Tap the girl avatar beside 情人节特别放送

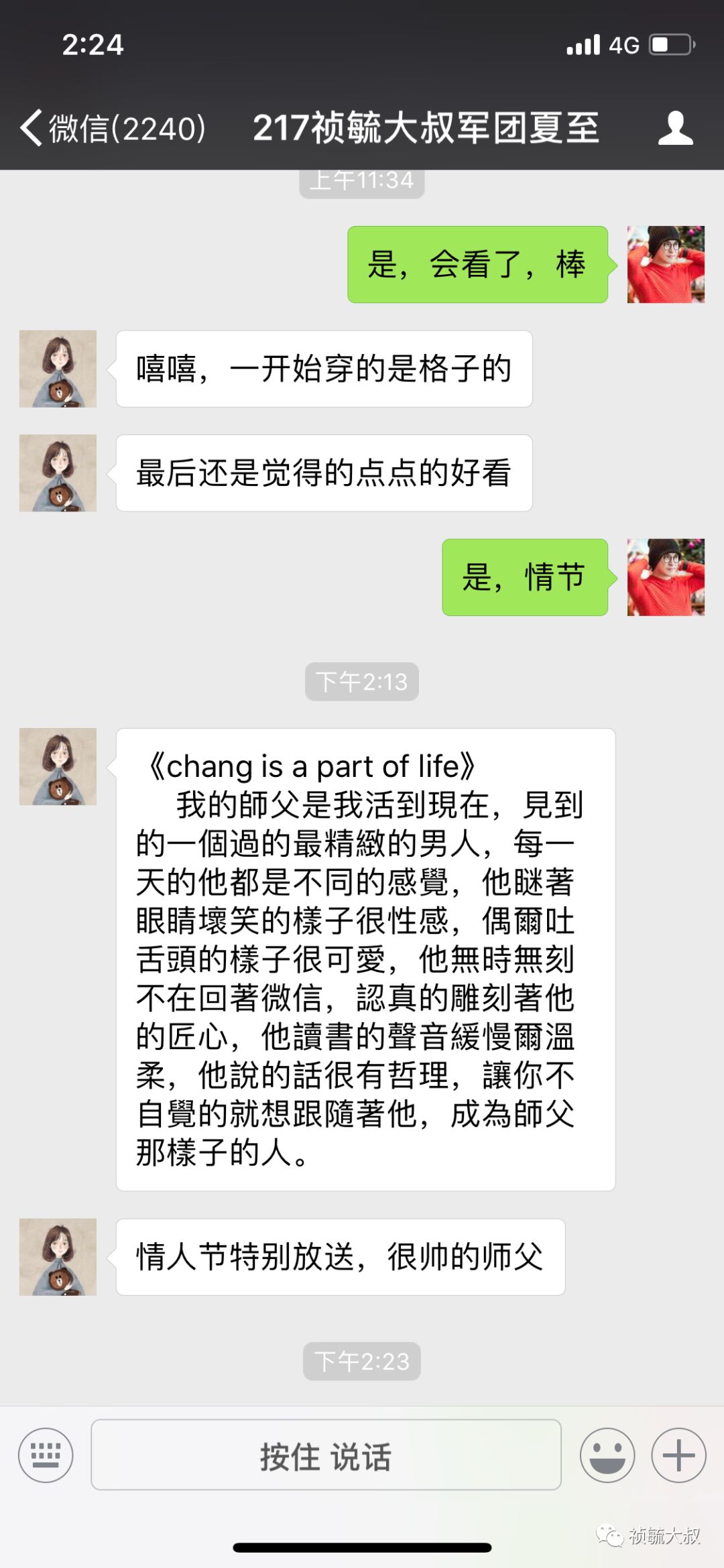click(x=58, y=1257)
